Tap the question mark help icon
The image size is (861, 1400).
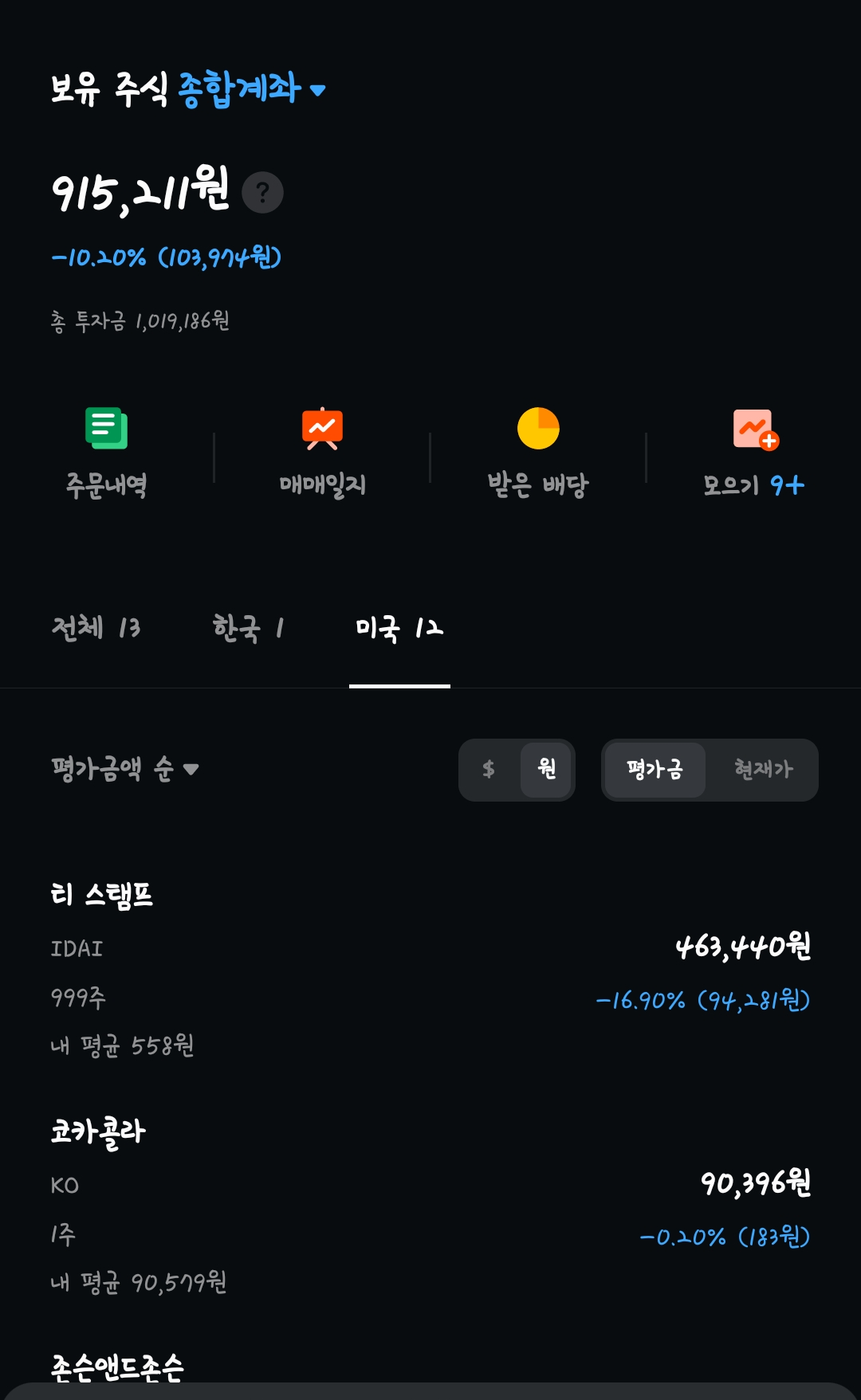pos(262,193)
